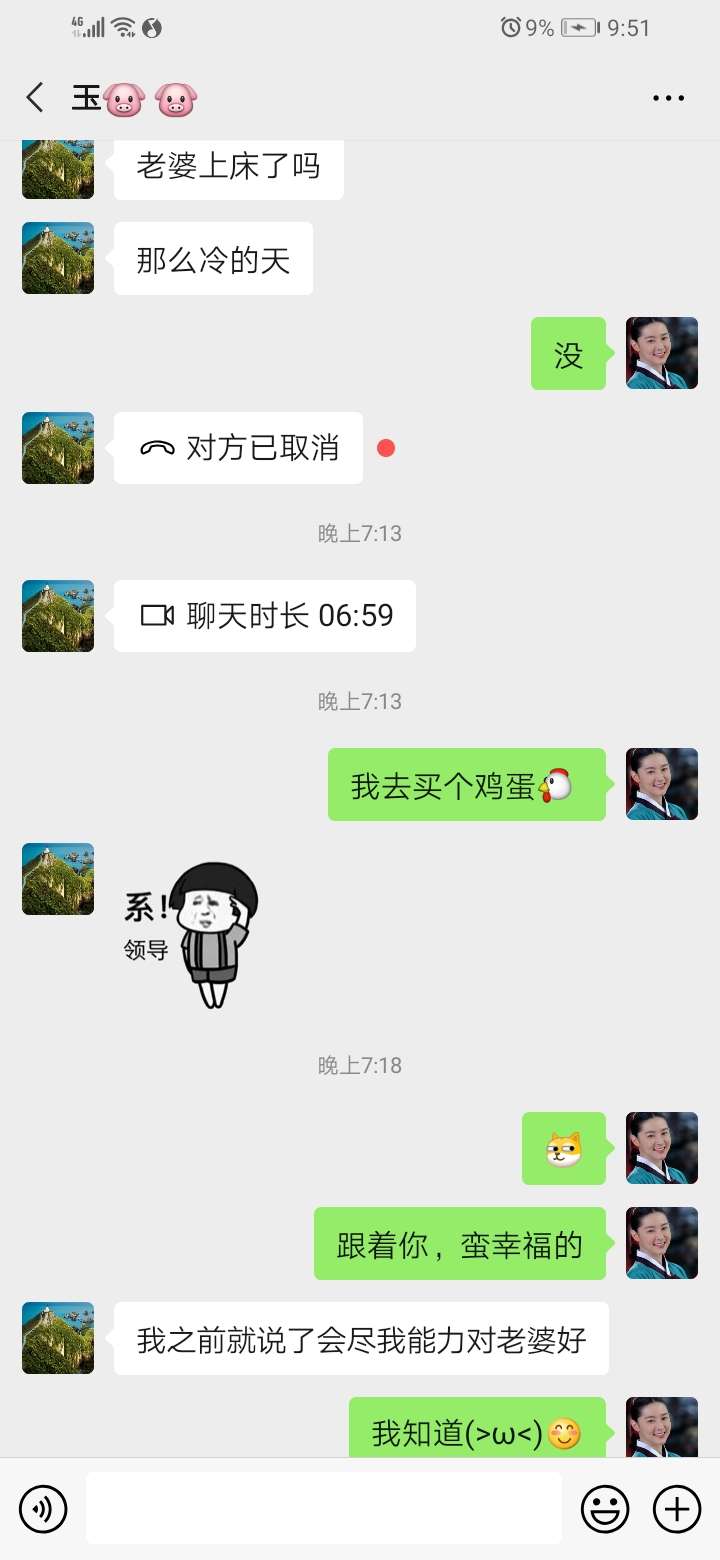Tap the timestamp 晚上7:18
Screen dimensions: 720x1560
pyautogui.click(x=360, y=1064)
